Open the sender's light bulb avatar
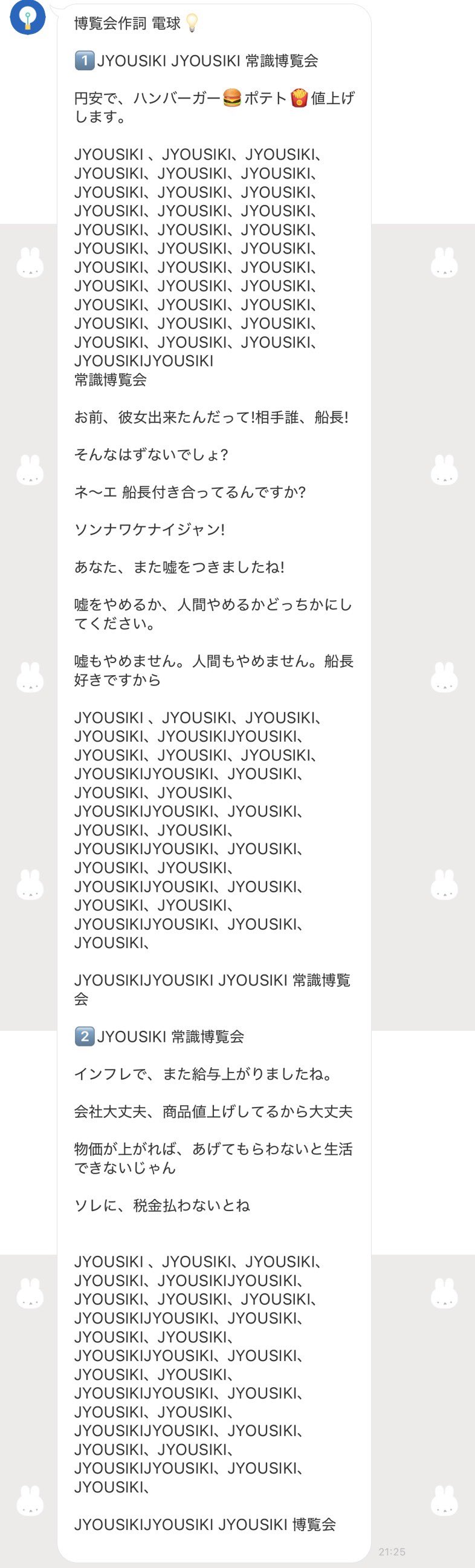 point(27,16)
